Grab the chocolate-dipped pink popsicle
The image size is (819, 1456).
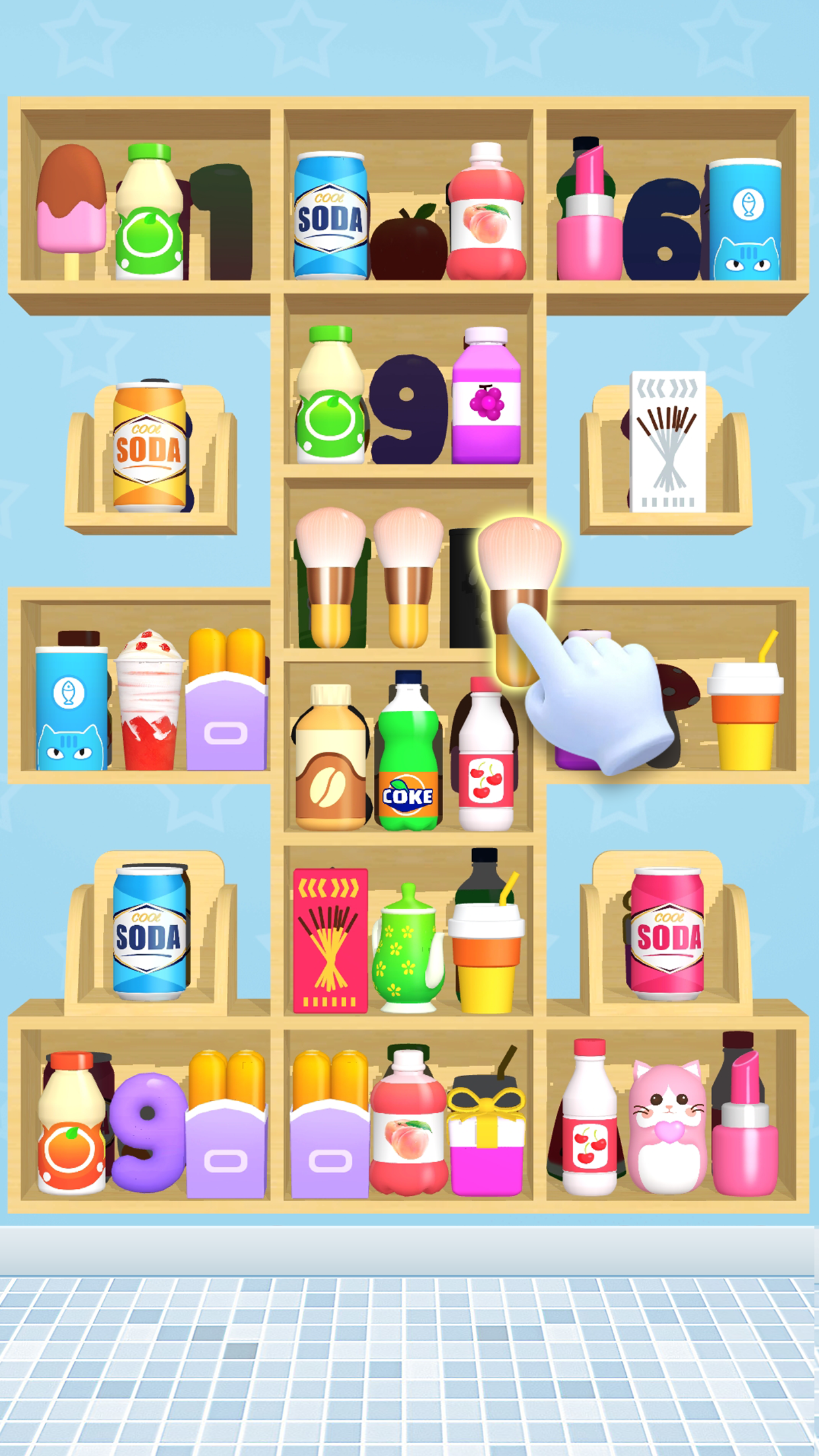coord(71,204)
